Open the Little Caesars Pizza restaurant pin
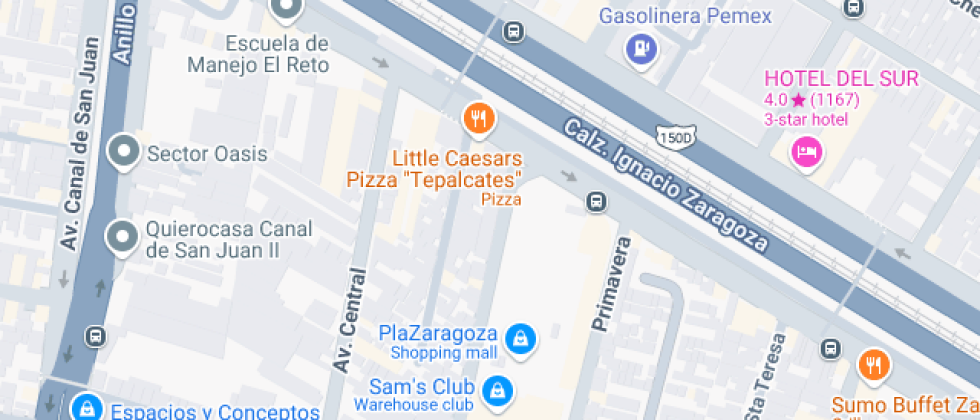Viewport: 980px width, 420px height. 479,119
